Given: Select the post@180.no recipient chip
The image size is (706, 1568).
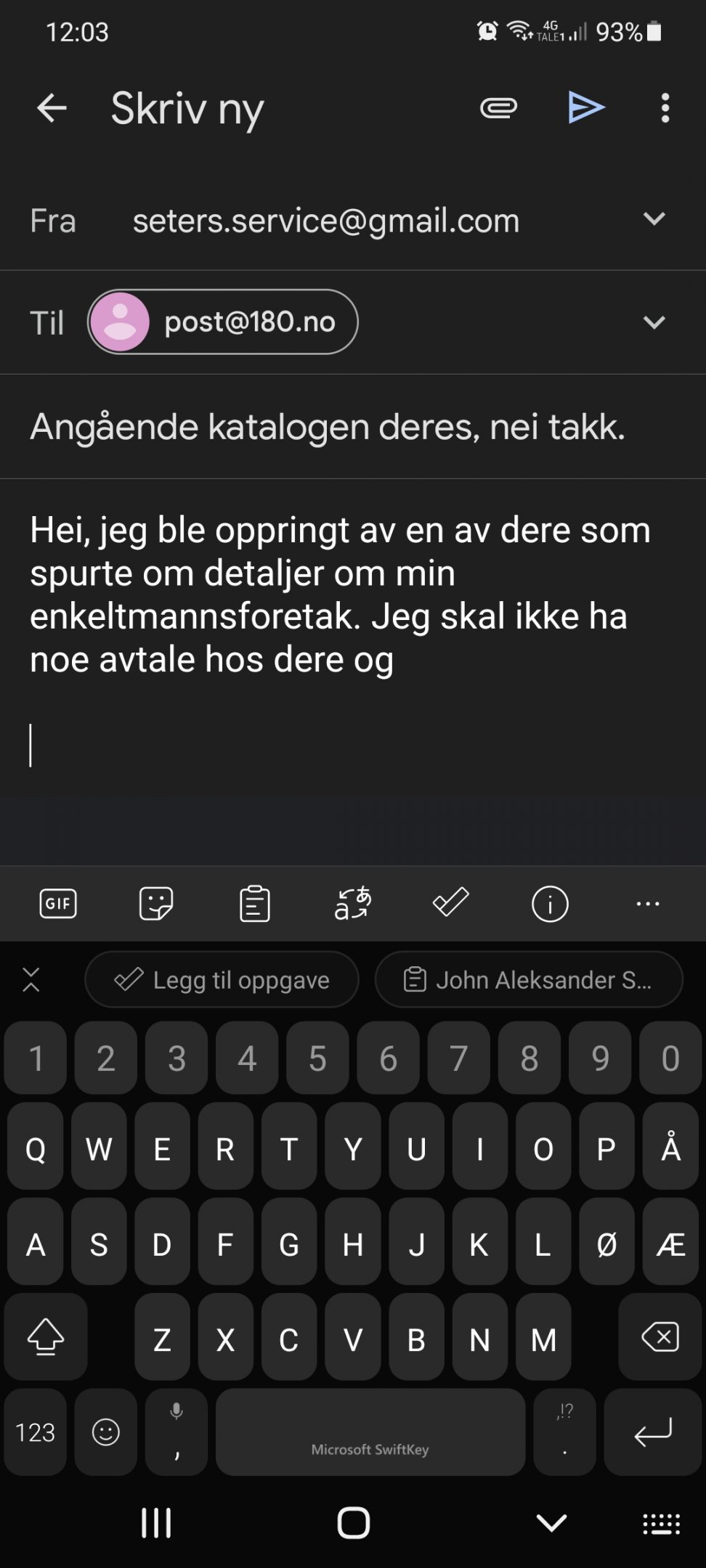Looking at the screenshot, I should tap(223, 322).
